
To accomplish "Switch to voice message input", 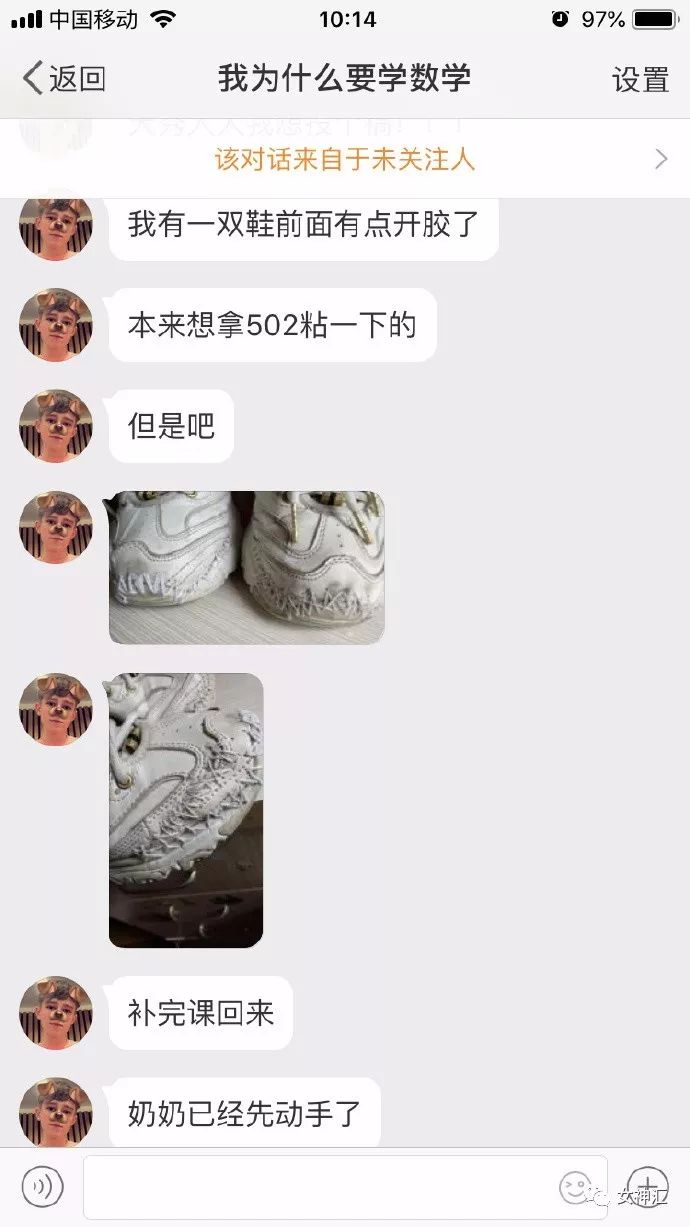I will click(43, 1187).
